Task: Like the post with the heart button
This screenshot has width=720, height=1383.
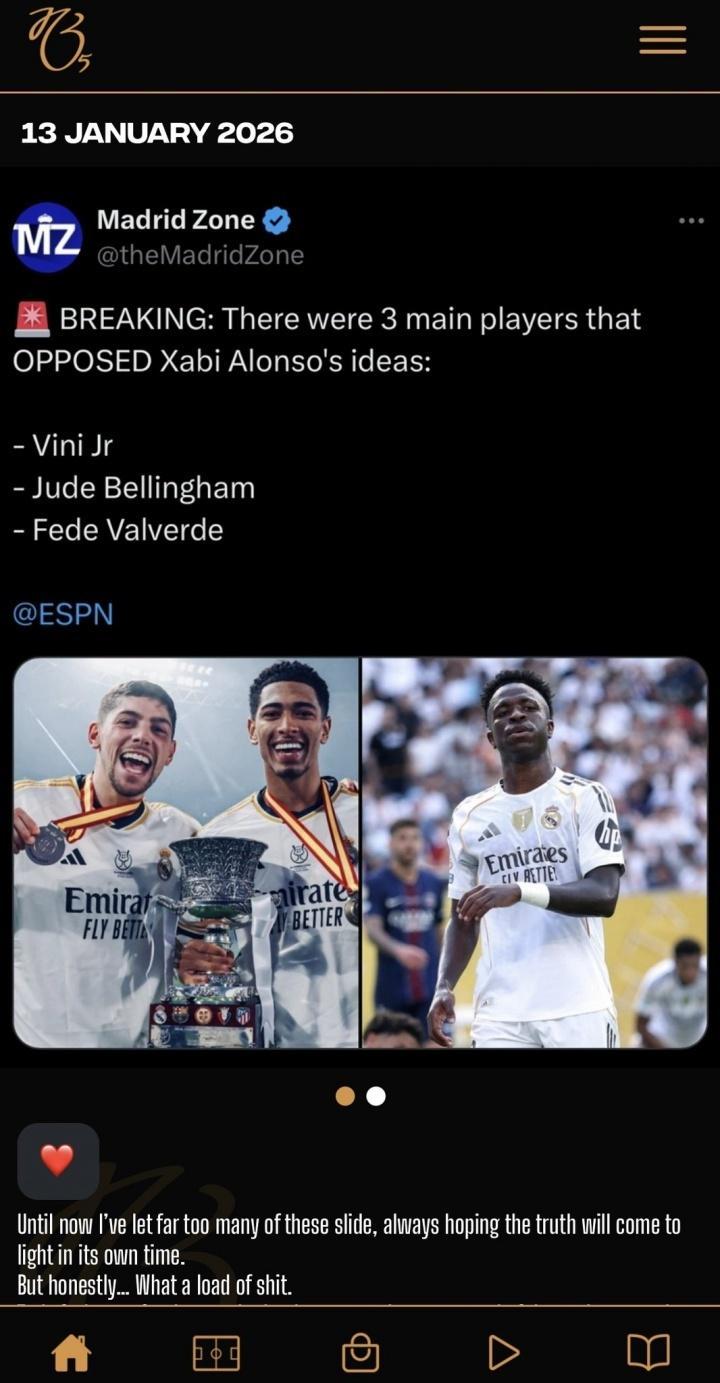Action: 58,1160
